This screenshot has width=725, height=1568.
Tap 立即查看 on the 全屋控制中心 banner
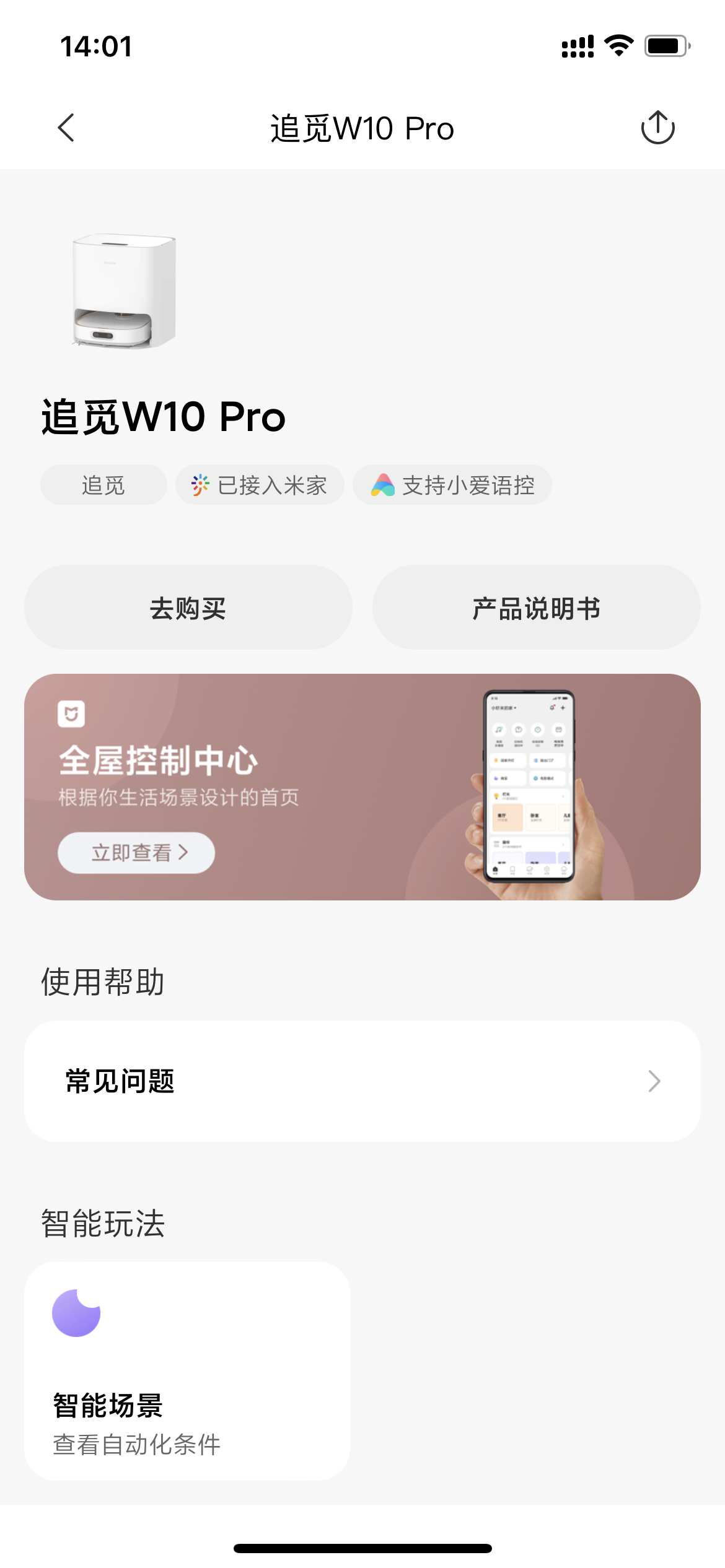coord(136,853)
